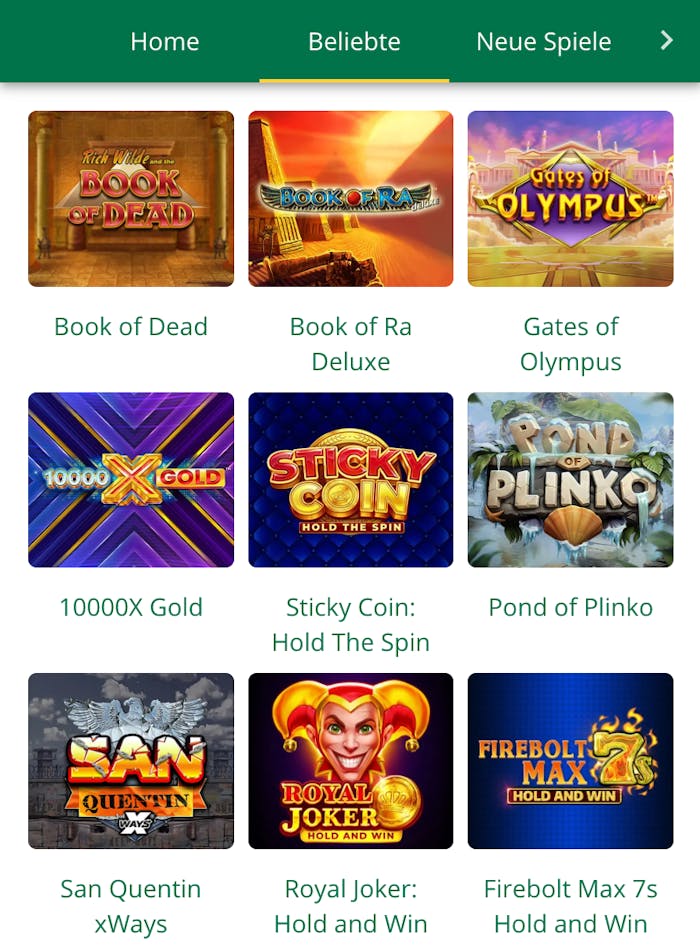
Task: Tap the arrow to show more tabs
Action: (667, 41)
